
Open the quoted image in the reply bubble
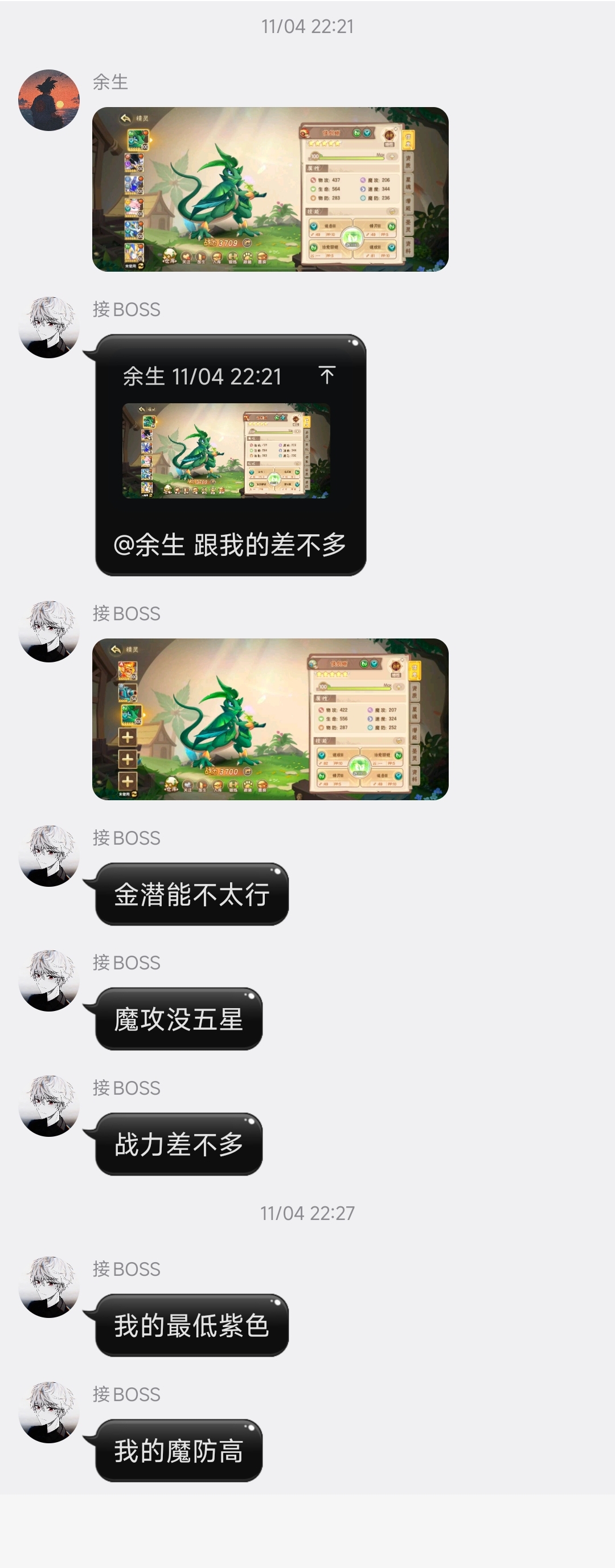(225, 451)
